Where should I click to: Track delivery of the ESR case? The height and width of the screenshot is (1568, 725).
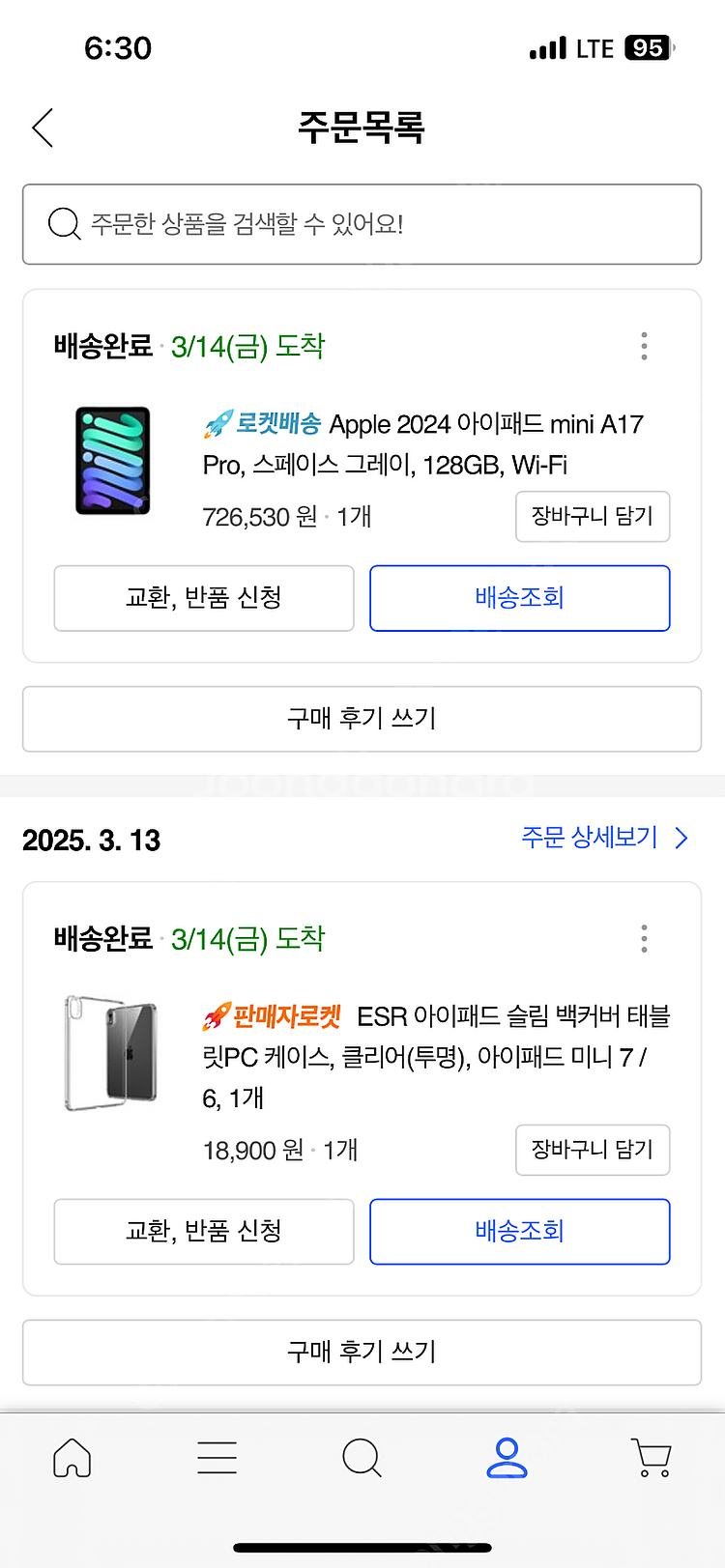pyautogui.click(x=519, y=1231)
